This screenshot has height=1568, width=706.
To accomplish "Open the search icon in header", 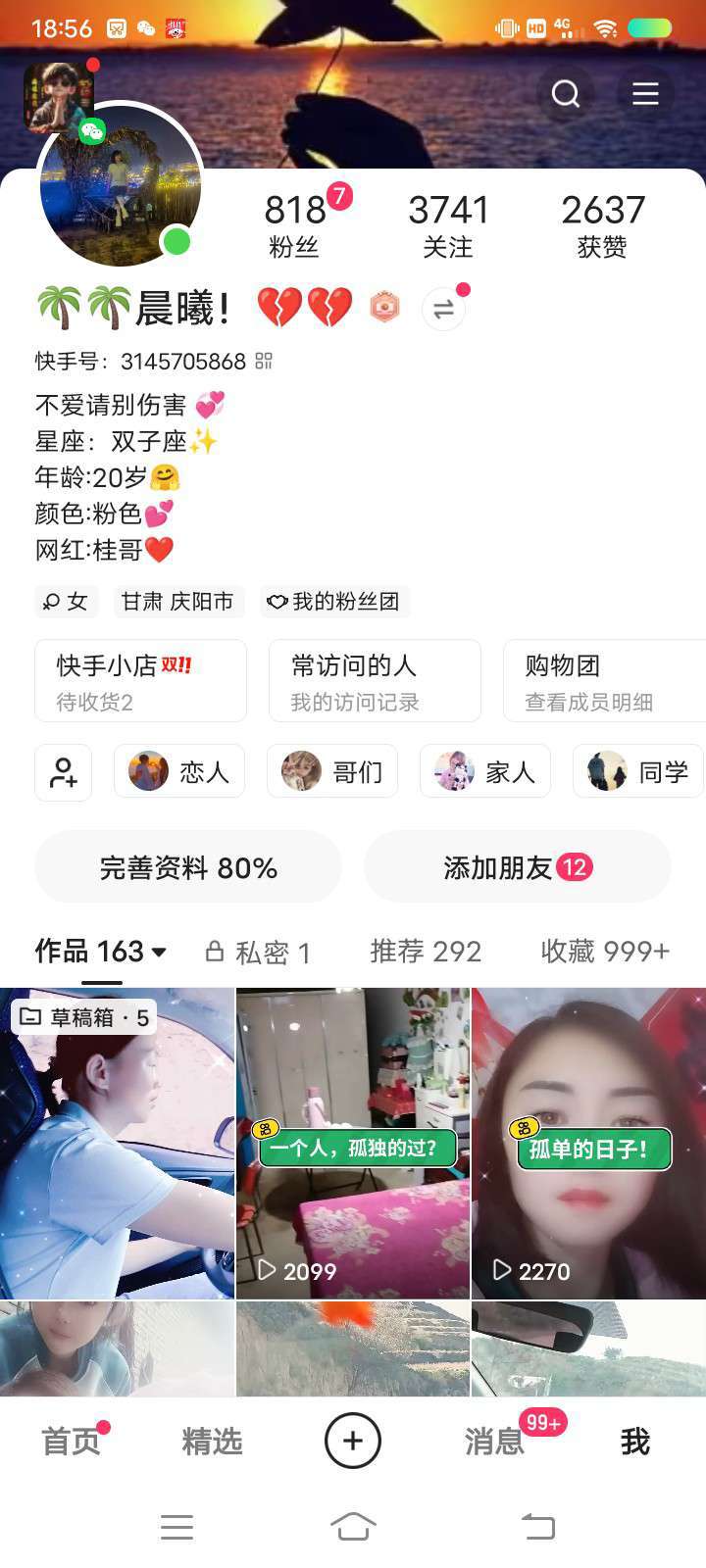I will (x=566, y=94).
